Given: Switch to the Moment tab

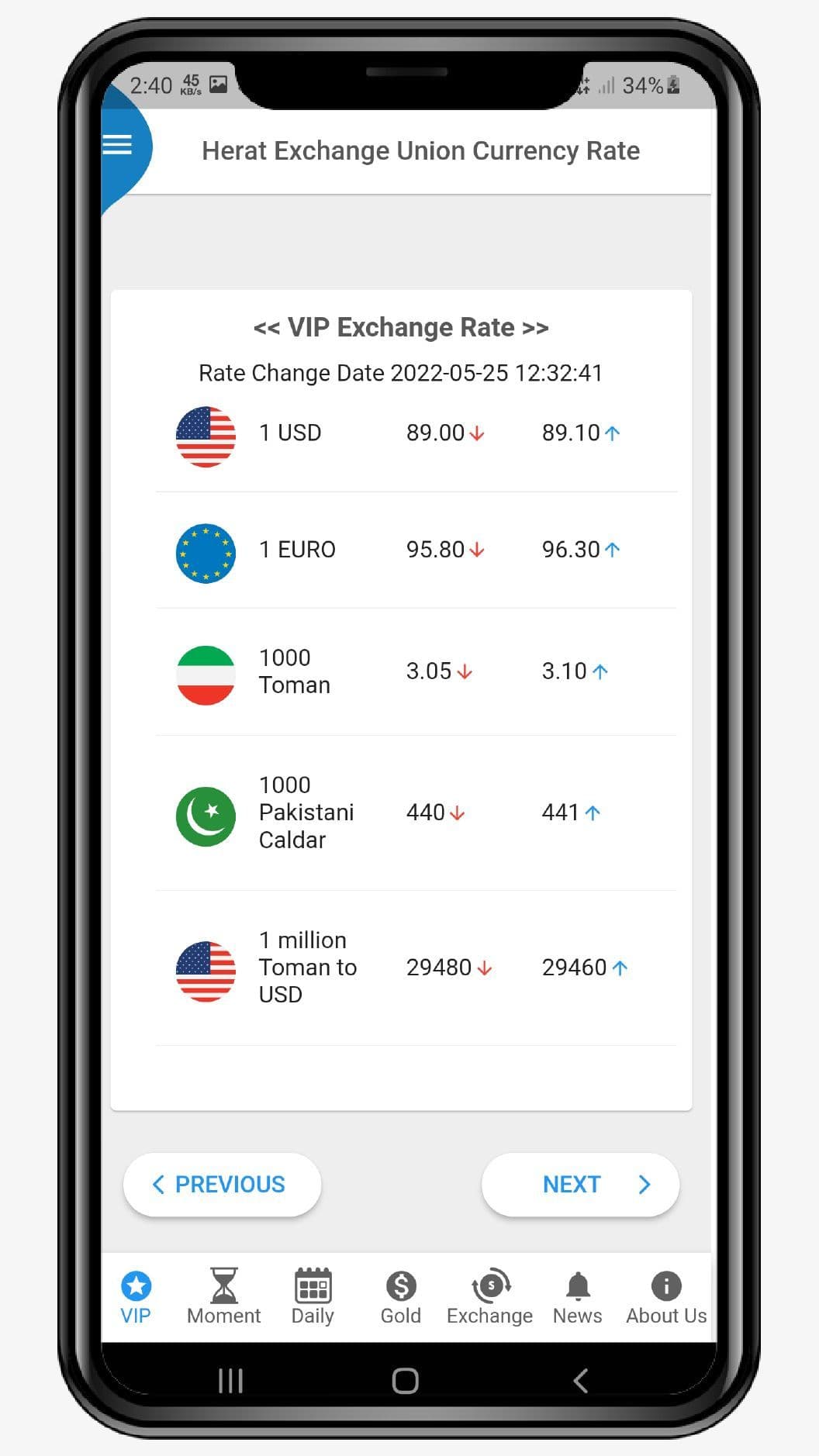Looking at the screenshot, I should coord(224,1296).
